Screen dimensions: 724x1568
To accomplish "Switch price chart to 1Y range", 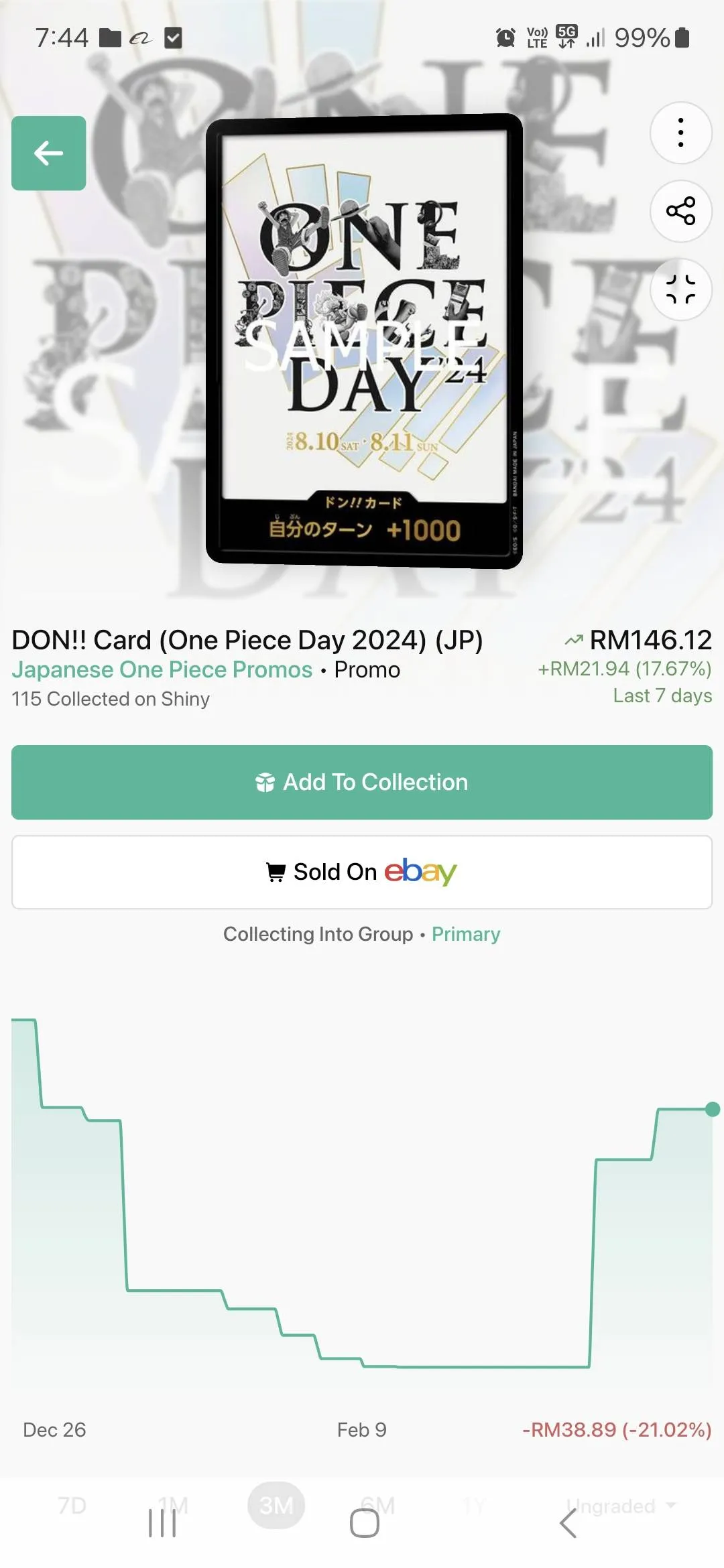I will click(x=473, y=1506).
